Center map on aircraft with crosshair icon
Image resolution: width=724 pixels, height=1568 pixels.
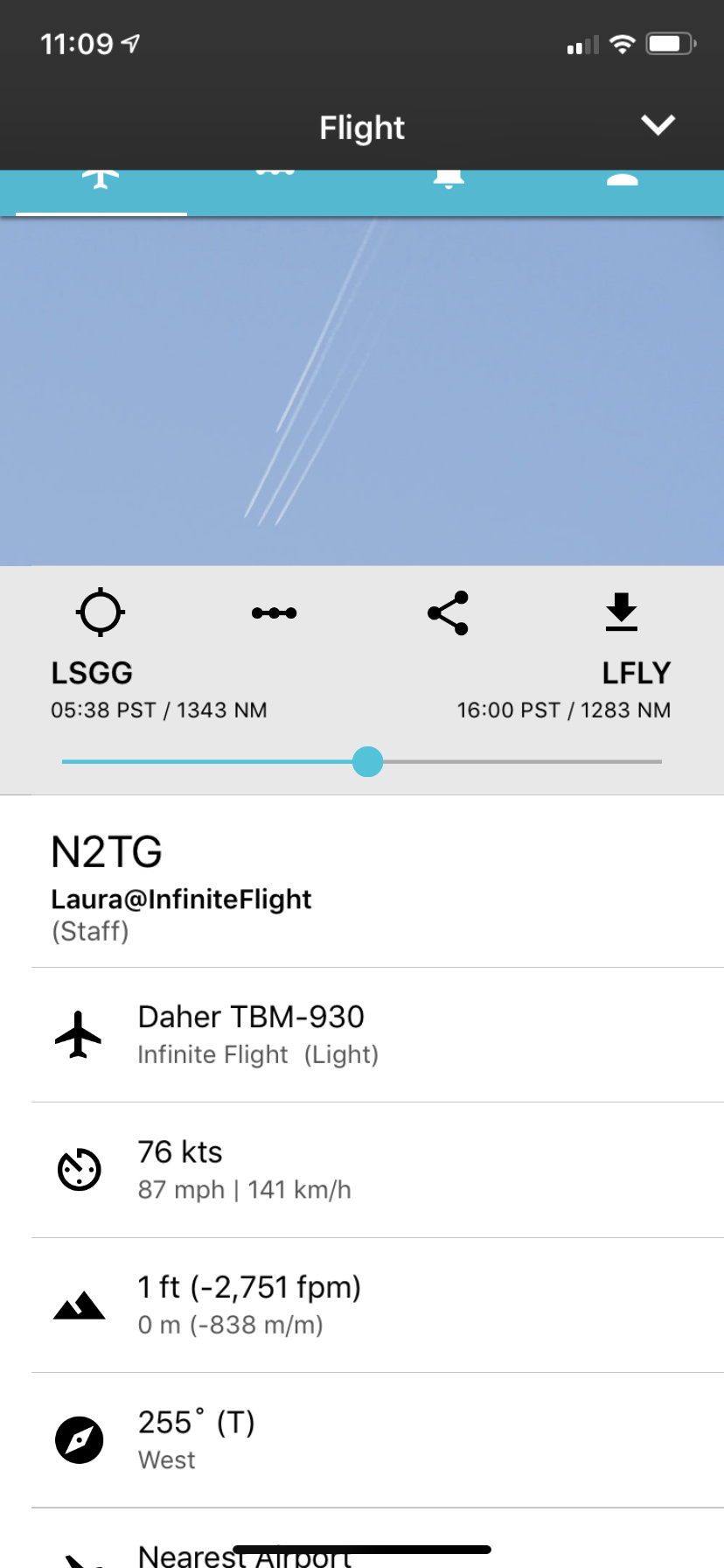(x=101, y=612)
